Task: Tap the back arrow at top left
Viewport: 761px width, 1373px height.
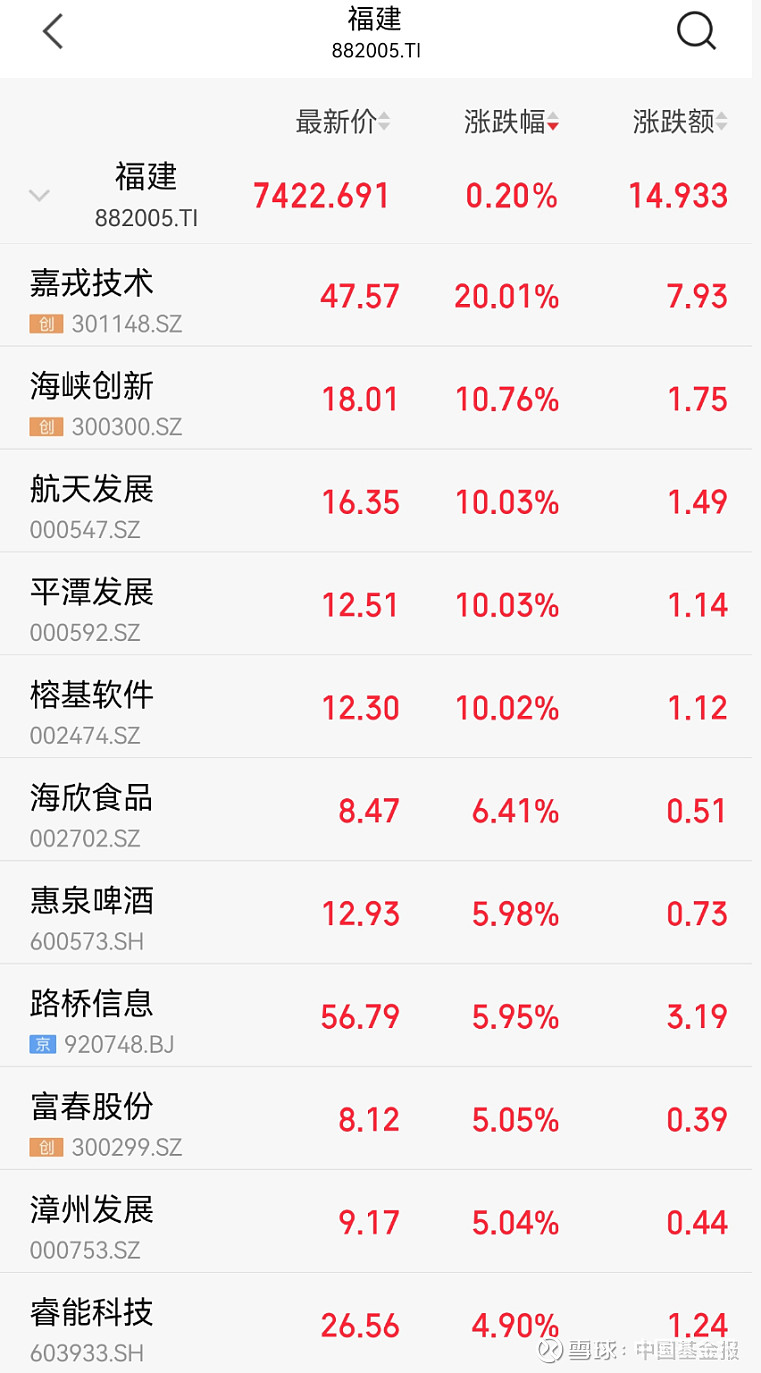Action: [52, 31]
